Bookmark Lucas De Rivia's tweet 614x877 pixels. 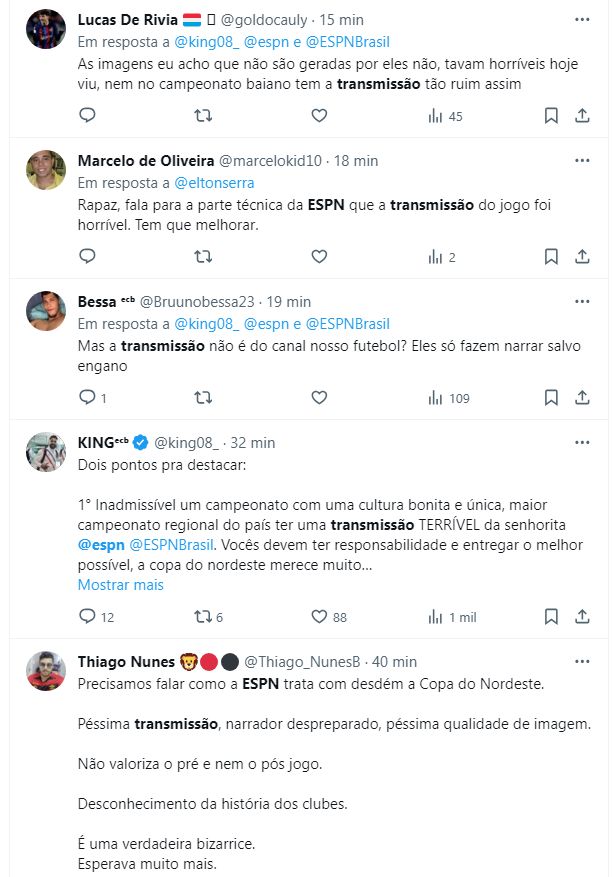click(x=551, y=116)
